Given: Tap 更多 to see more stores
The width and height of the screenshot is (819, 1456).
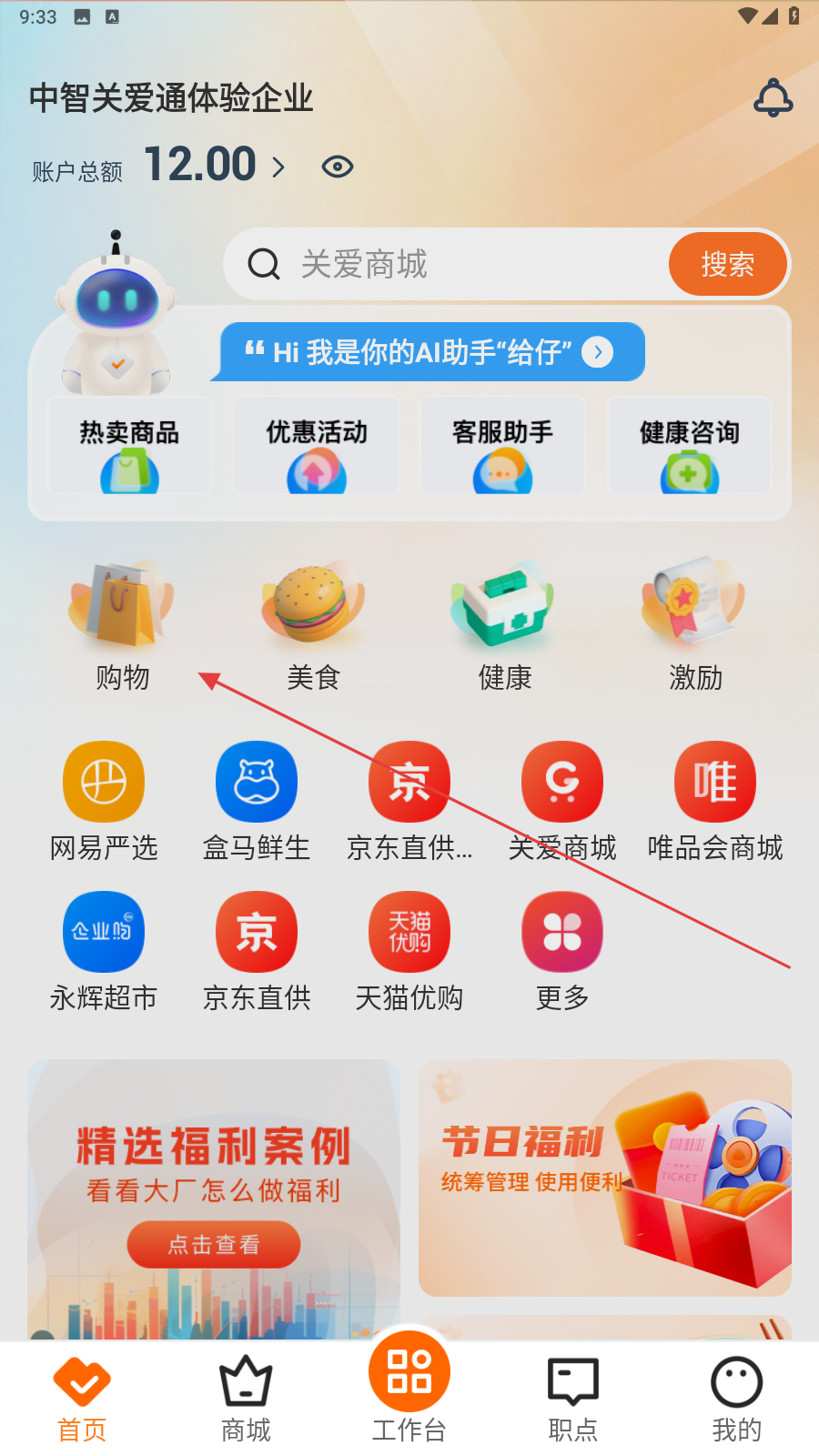Looking at the screenshot, I should pyautogui.click(x=562, y=952).
